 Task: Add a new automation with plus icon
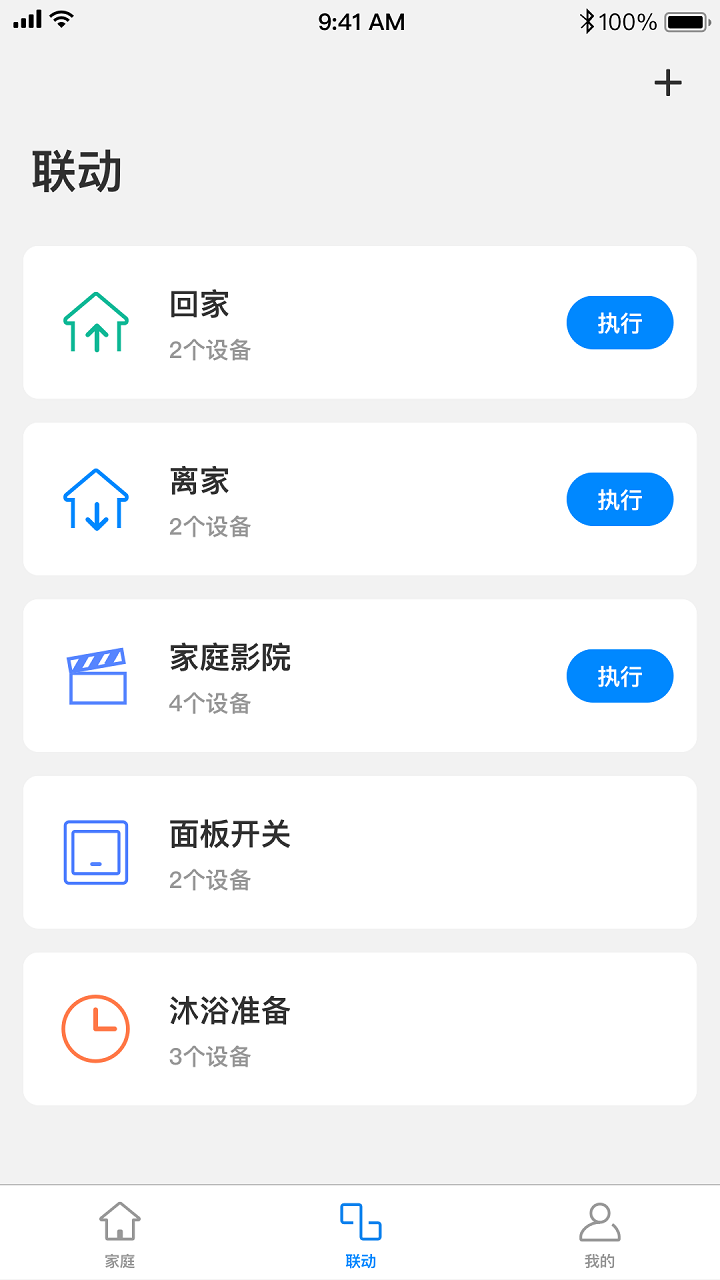coord(667,83)
